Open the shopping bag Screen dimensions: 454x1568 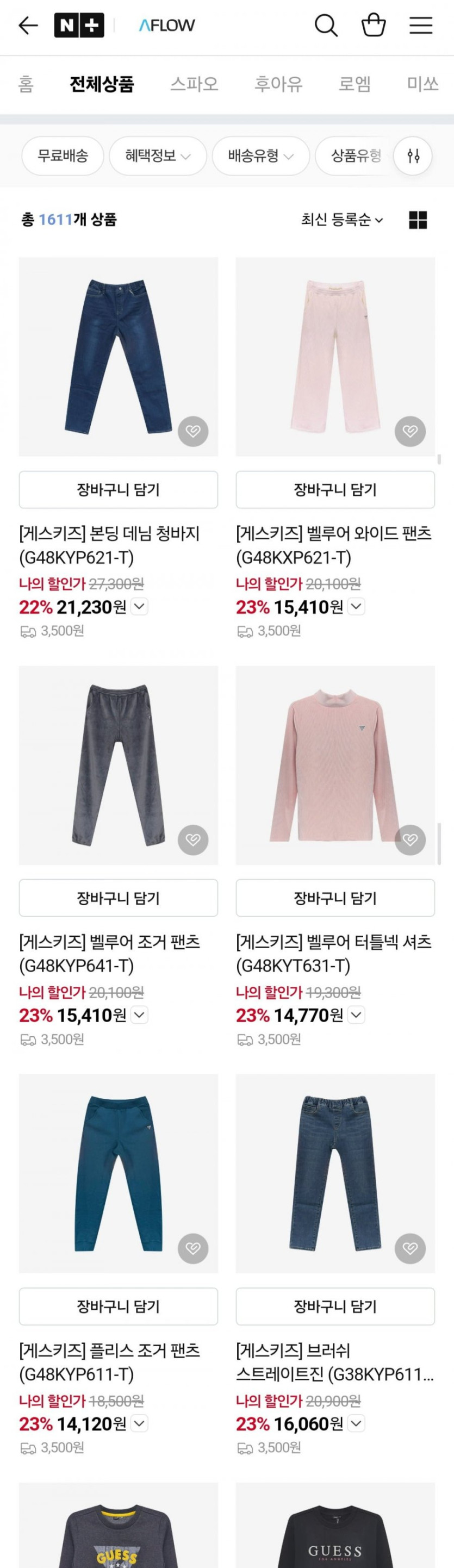pyautogui.click(x=373, y=26)
